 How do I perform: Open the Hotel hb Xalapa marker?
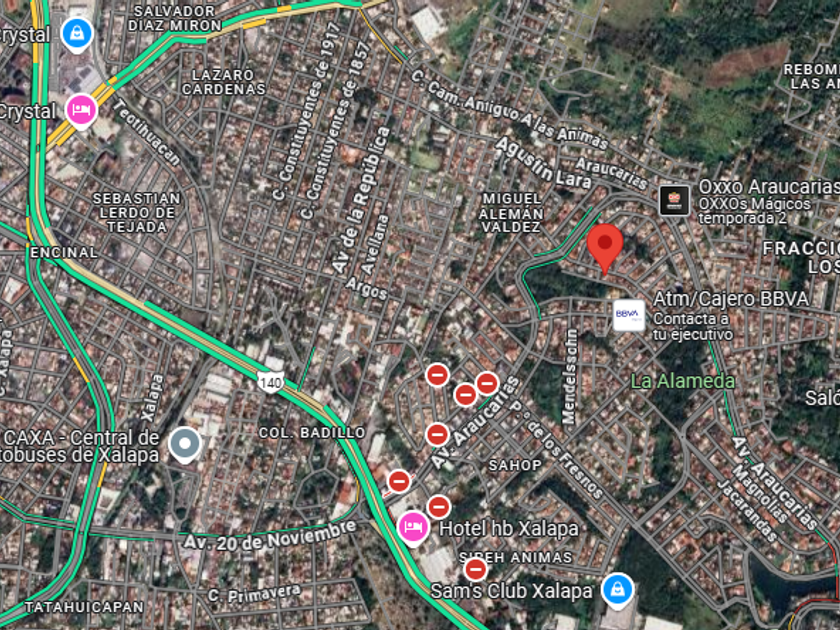pos(411,526)
